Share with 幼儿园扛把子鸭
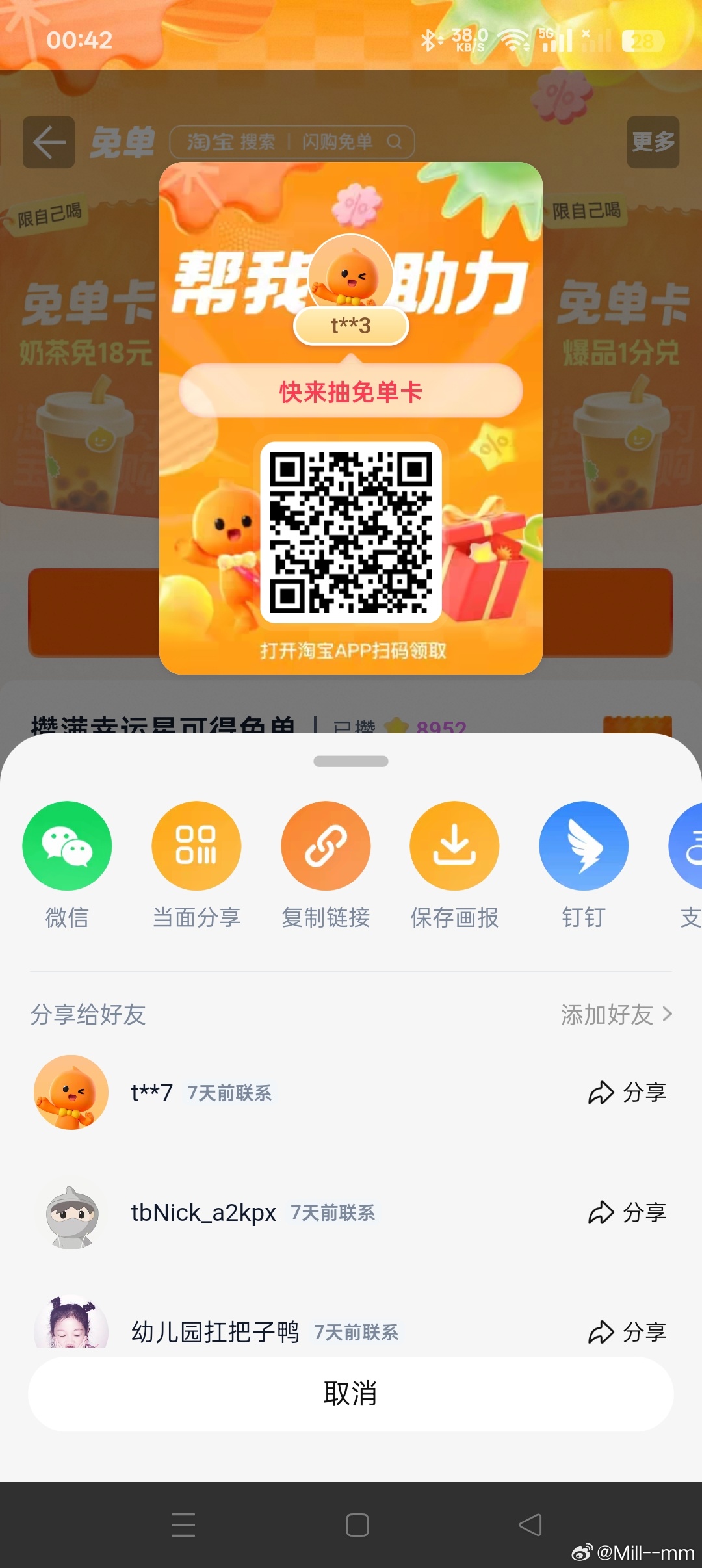The width and height of the screenshot is (702, 1568). click(x=627, y=1332)
